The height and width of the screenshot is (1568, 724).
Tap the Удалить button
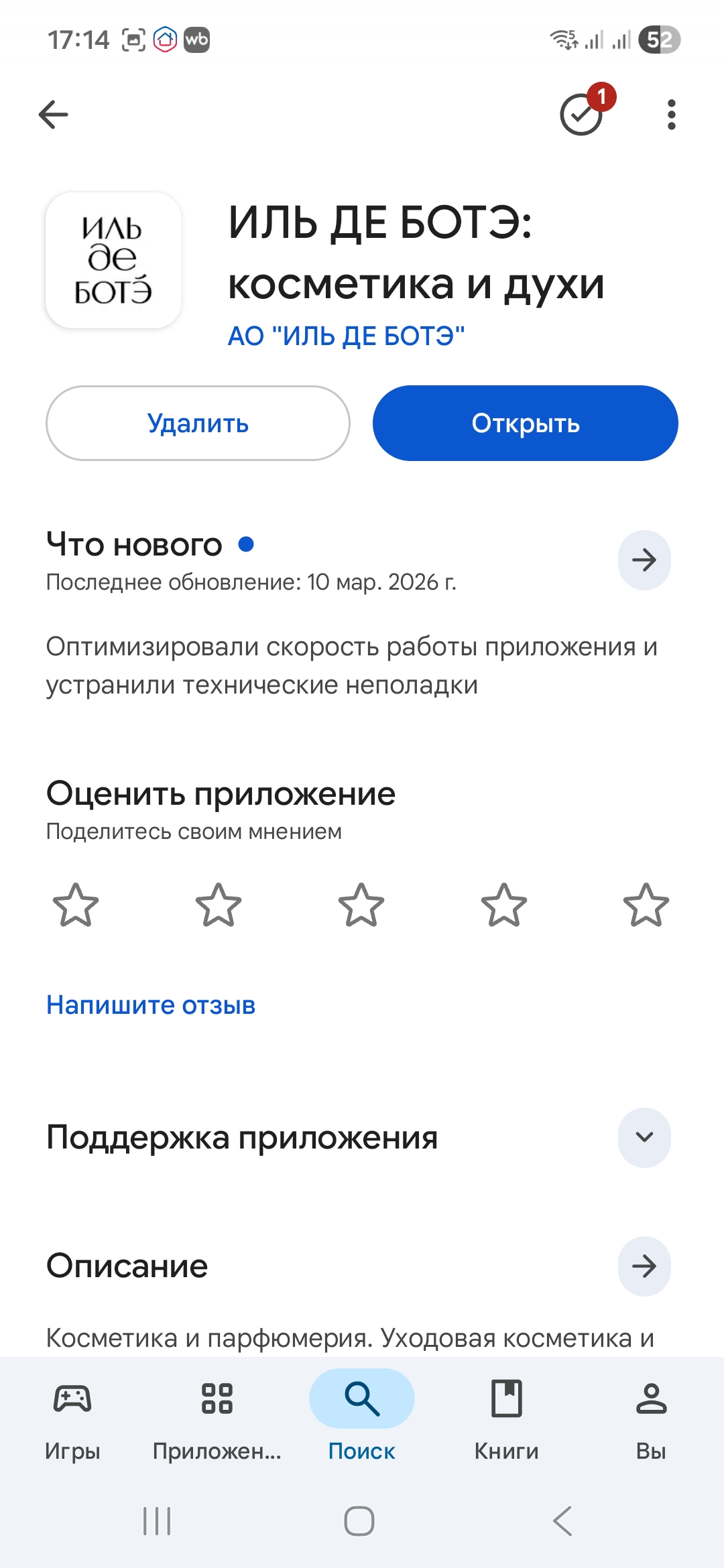198,423
